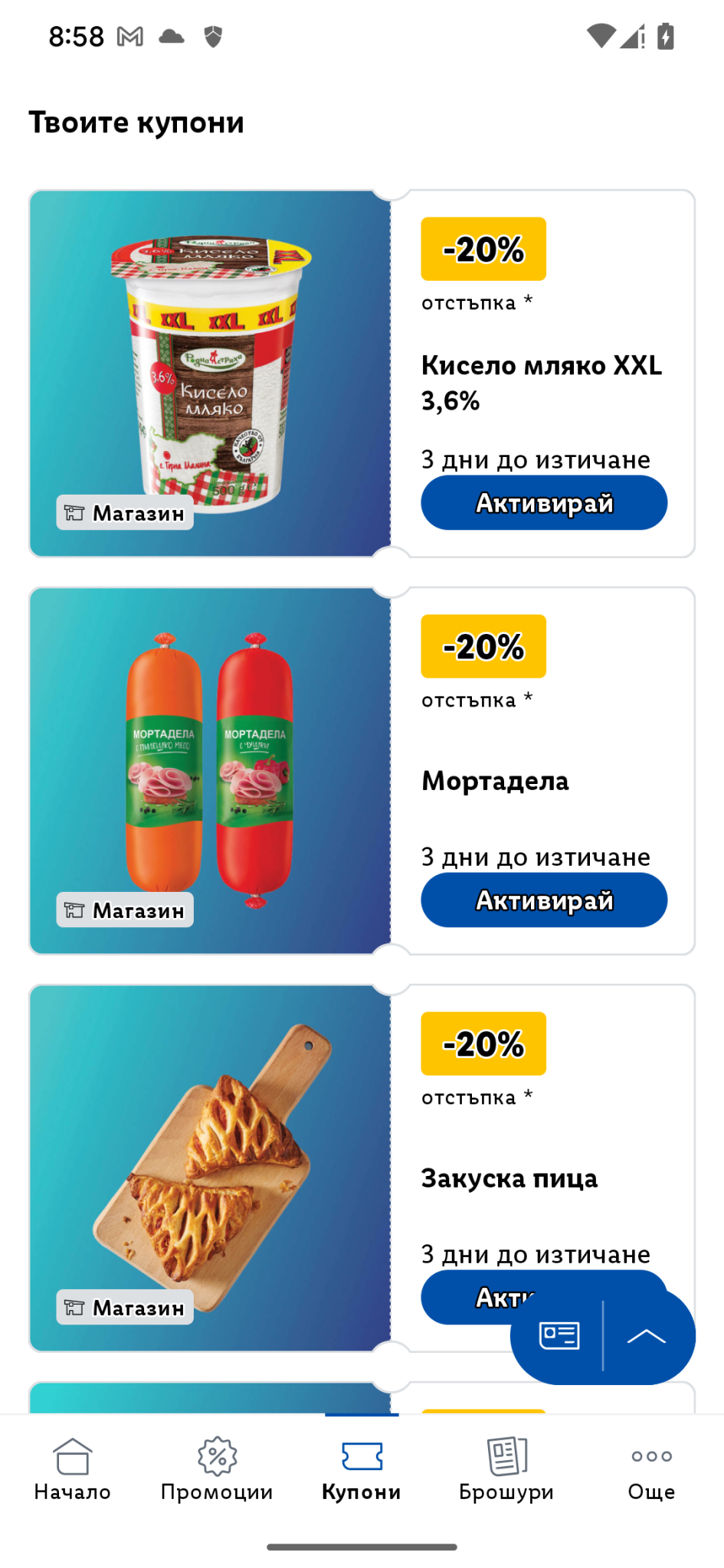Image resolution: width=724 pixels, height=1568 pixels.
Task: Select the Купони tab
Action: 362,1469
